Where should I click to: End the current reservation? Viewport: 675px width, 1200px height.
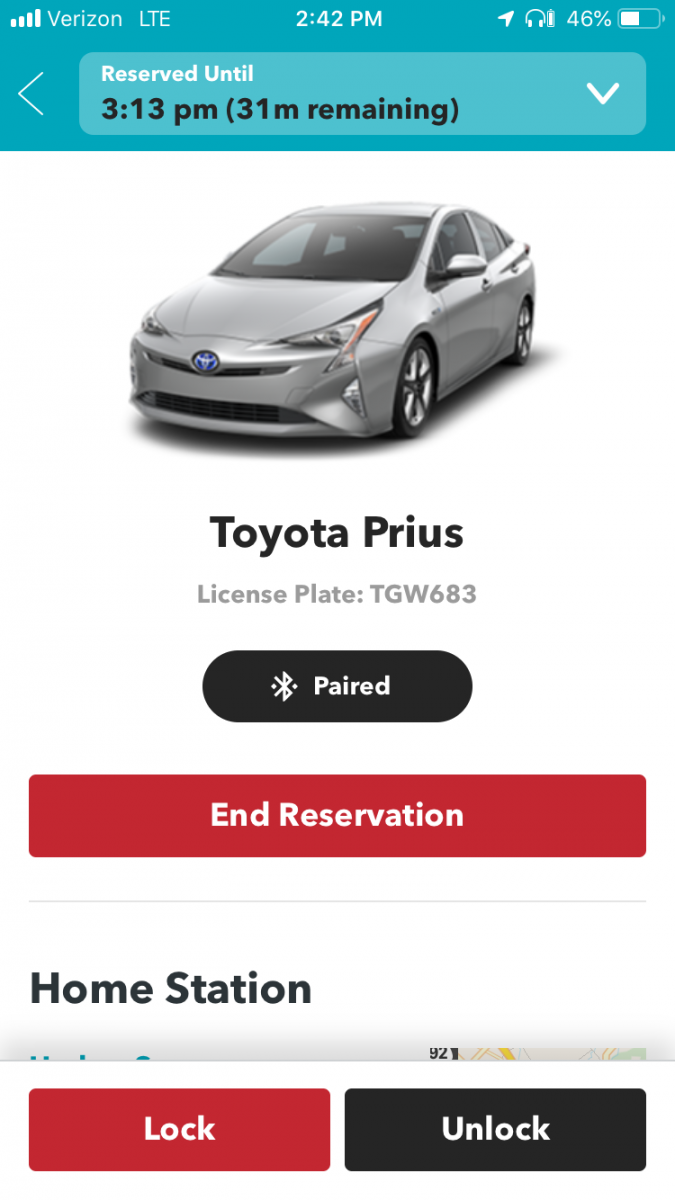(337, 815)
